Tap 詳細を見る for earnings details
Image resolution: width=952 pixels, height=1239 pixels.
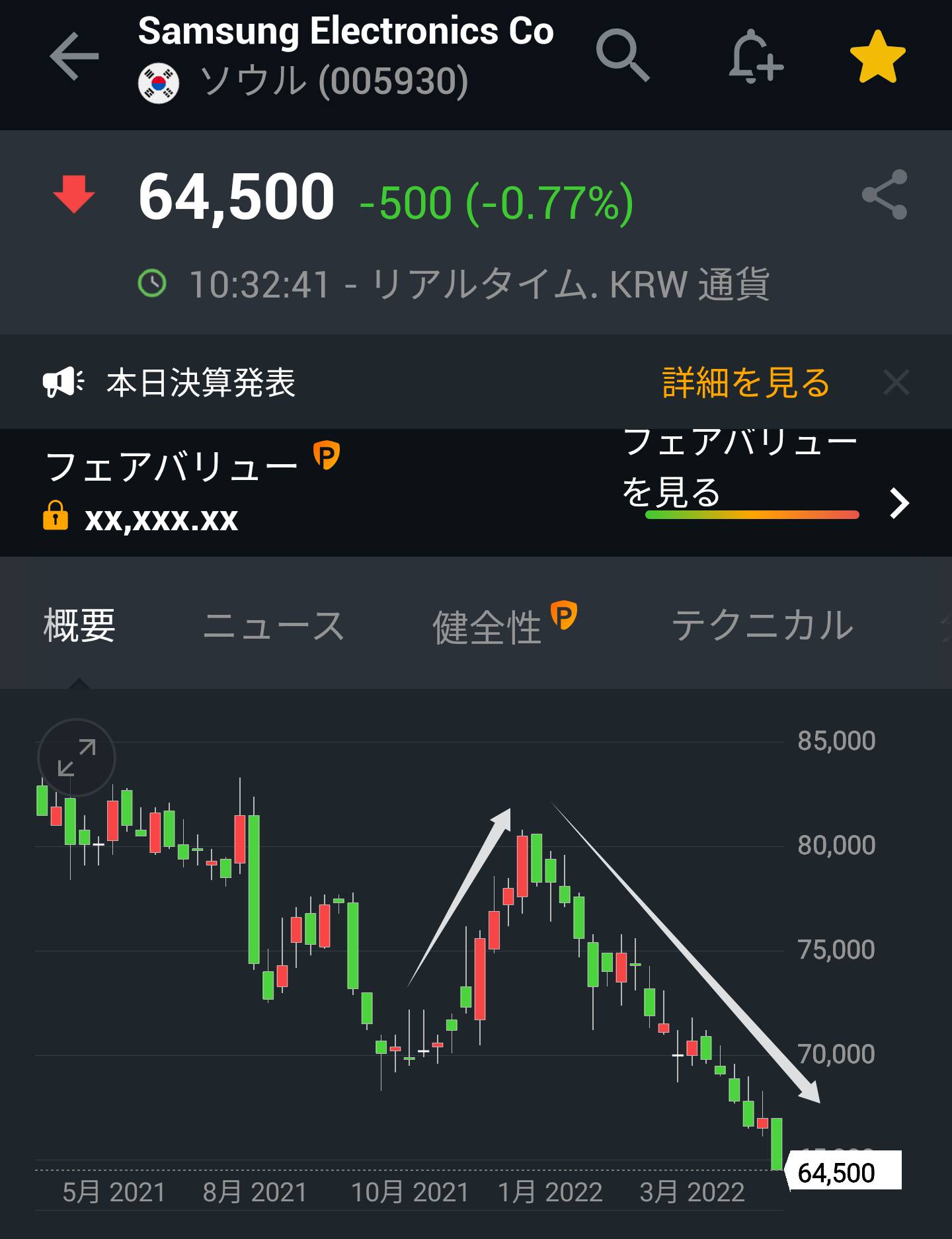pyautogui.click(x=746, y=382)
